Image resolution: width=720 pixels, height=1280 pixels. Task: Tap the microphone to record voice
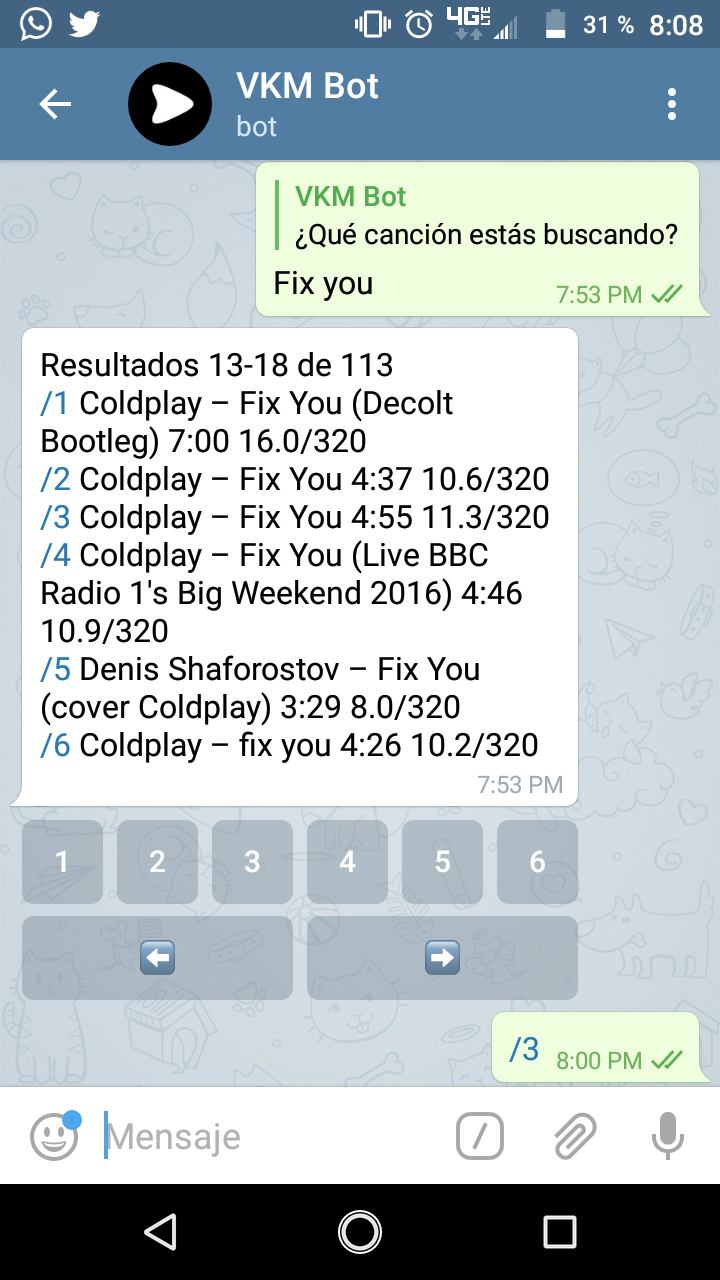(x=667, y=1136)
